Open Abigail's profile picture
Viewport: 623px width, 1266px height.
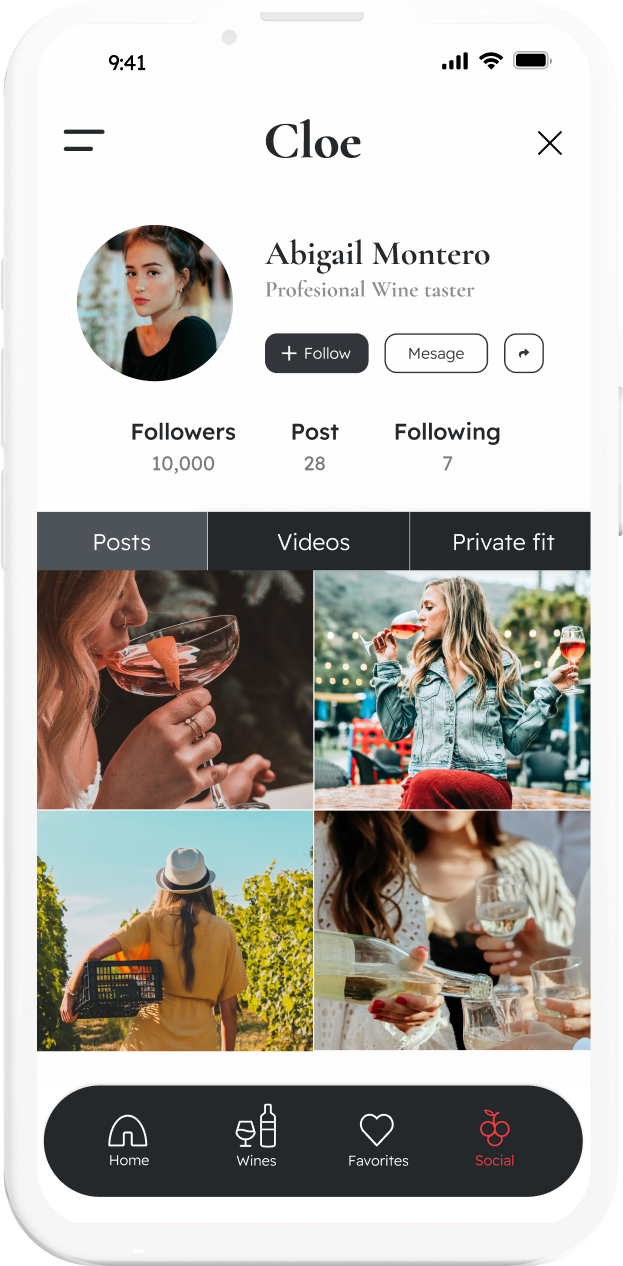coord(155,302)
